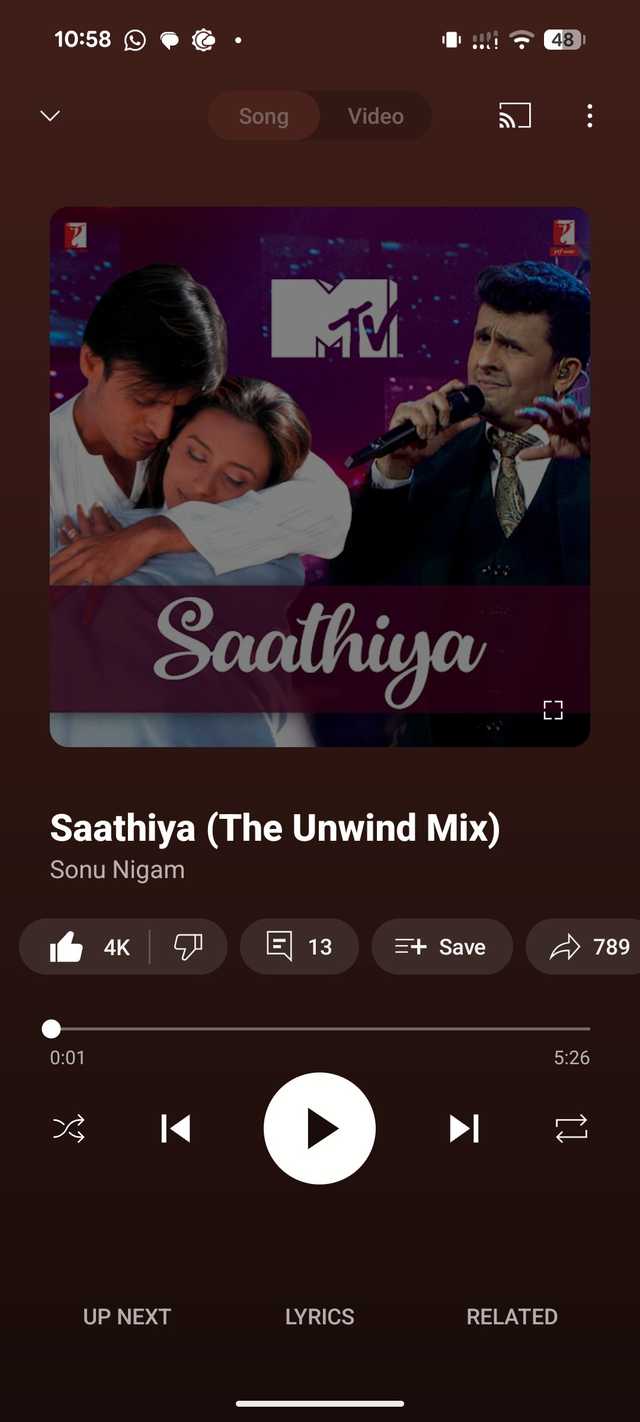Save the song to a playlist
The height and width of the screenshot is (1422, 640).
point(441,947)
